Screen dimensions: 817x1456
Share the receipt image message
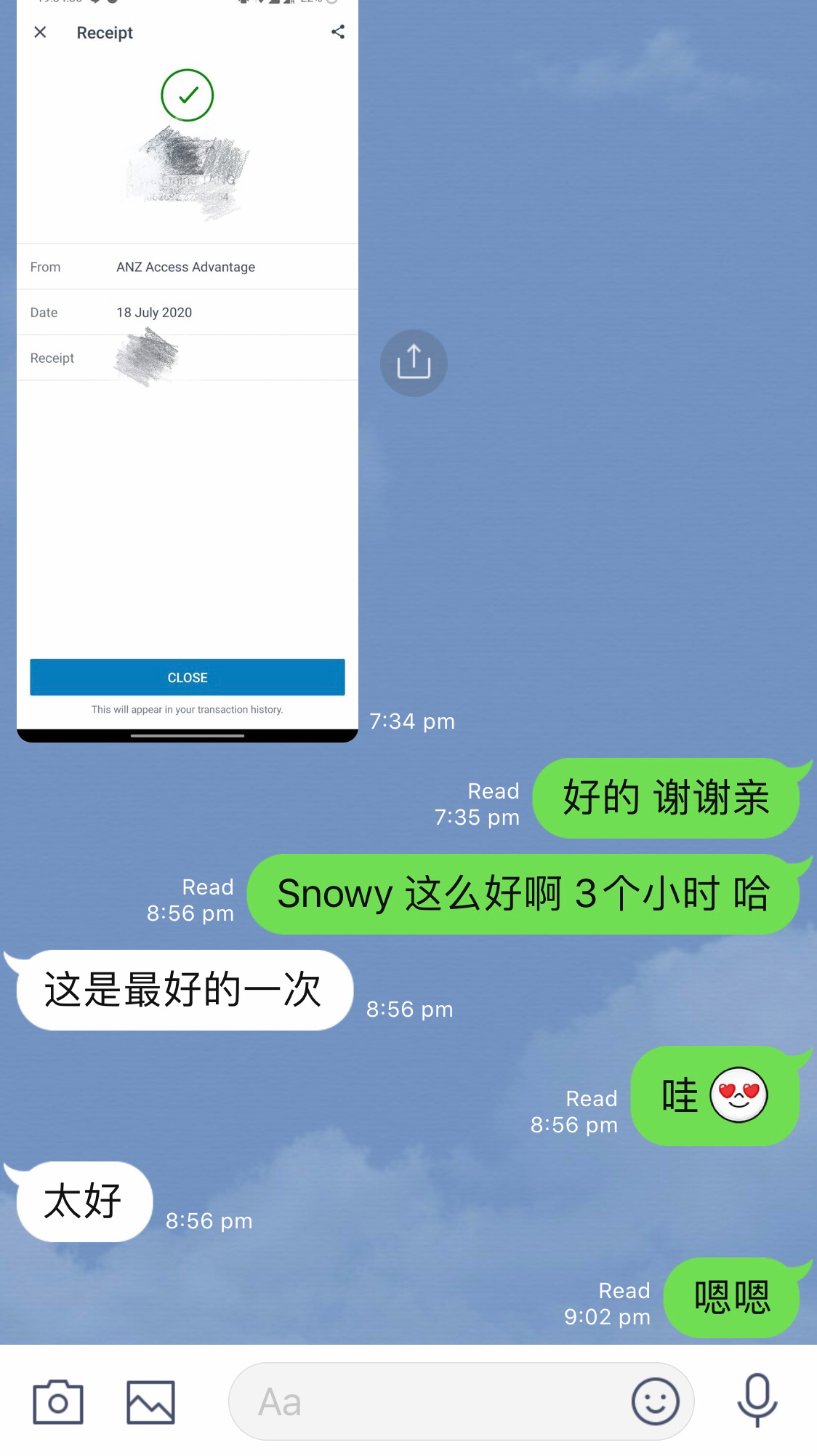tap(414, 363)
